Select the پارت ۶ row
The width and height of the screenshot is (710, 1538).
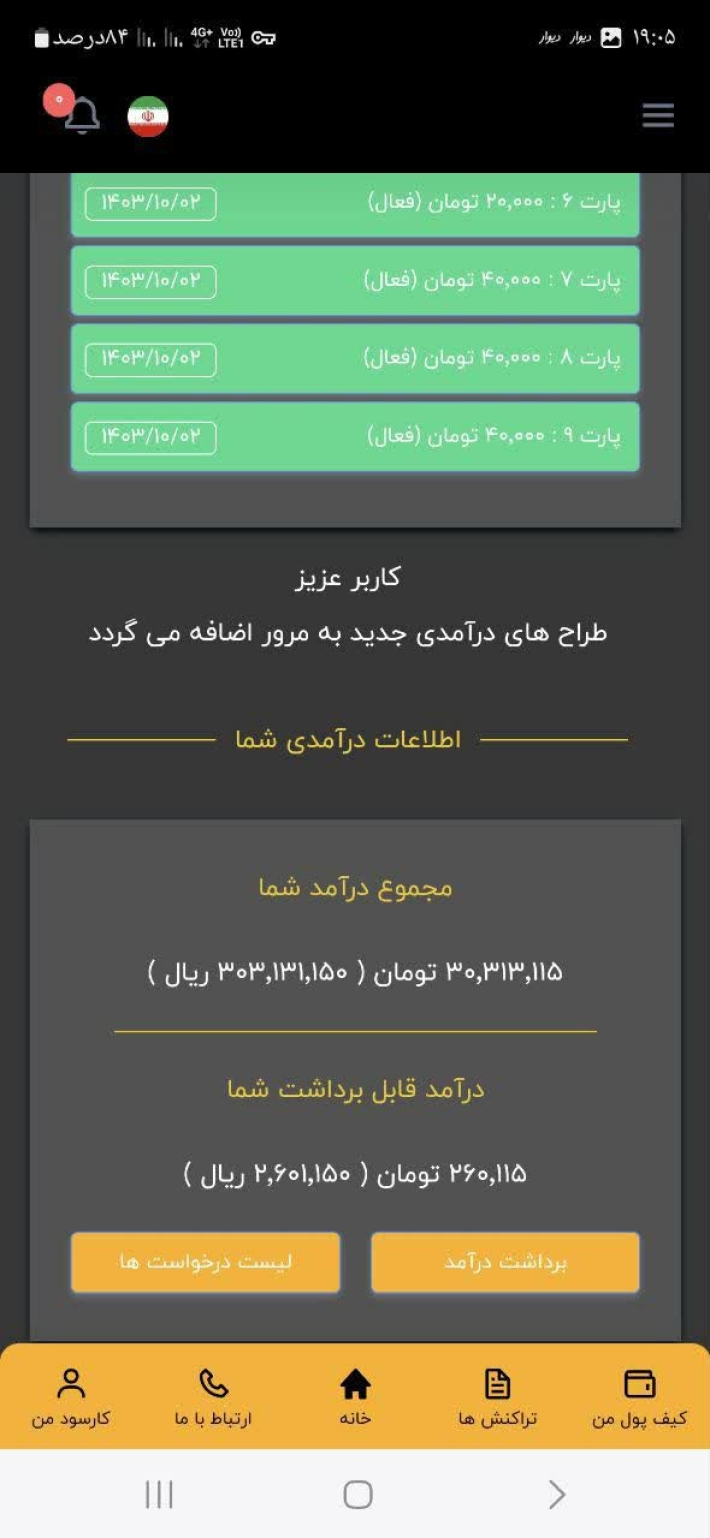click(x=355, y=203)
